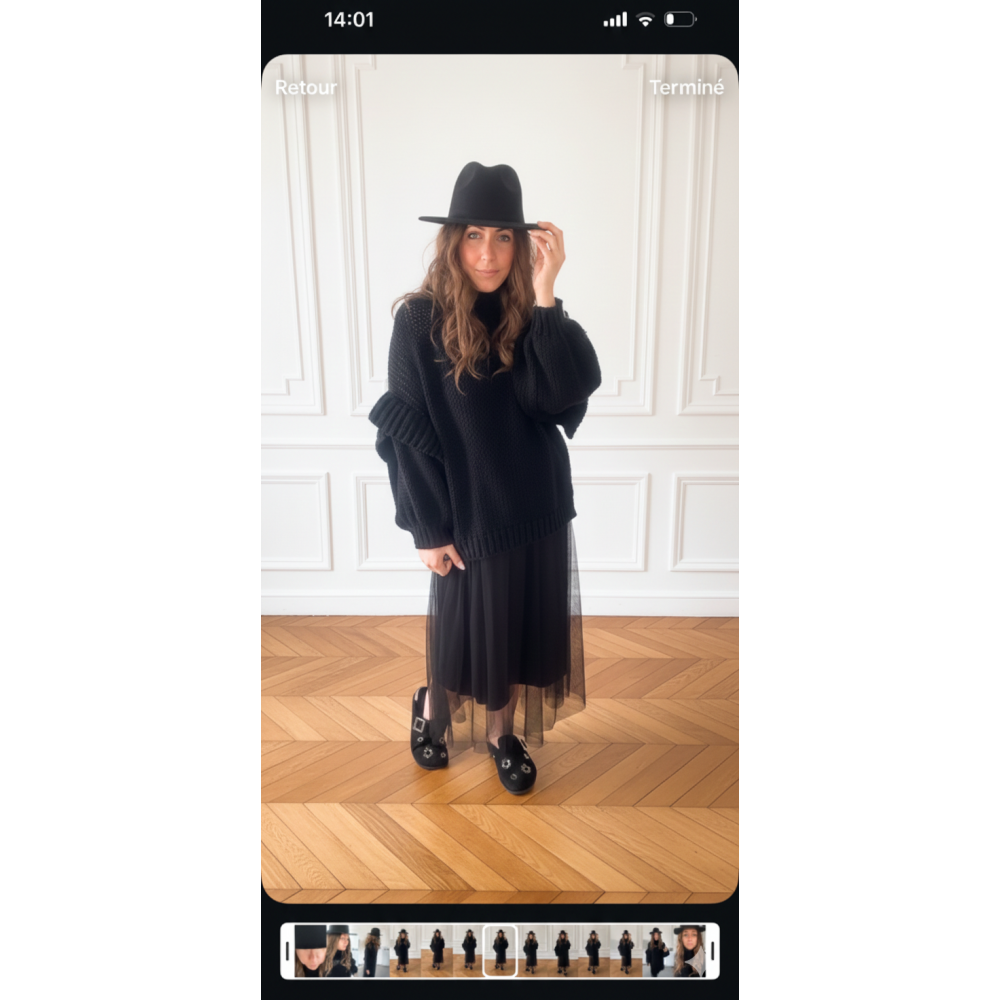
Task: Confirm with the Terminé button
Action: pos(686,87)
